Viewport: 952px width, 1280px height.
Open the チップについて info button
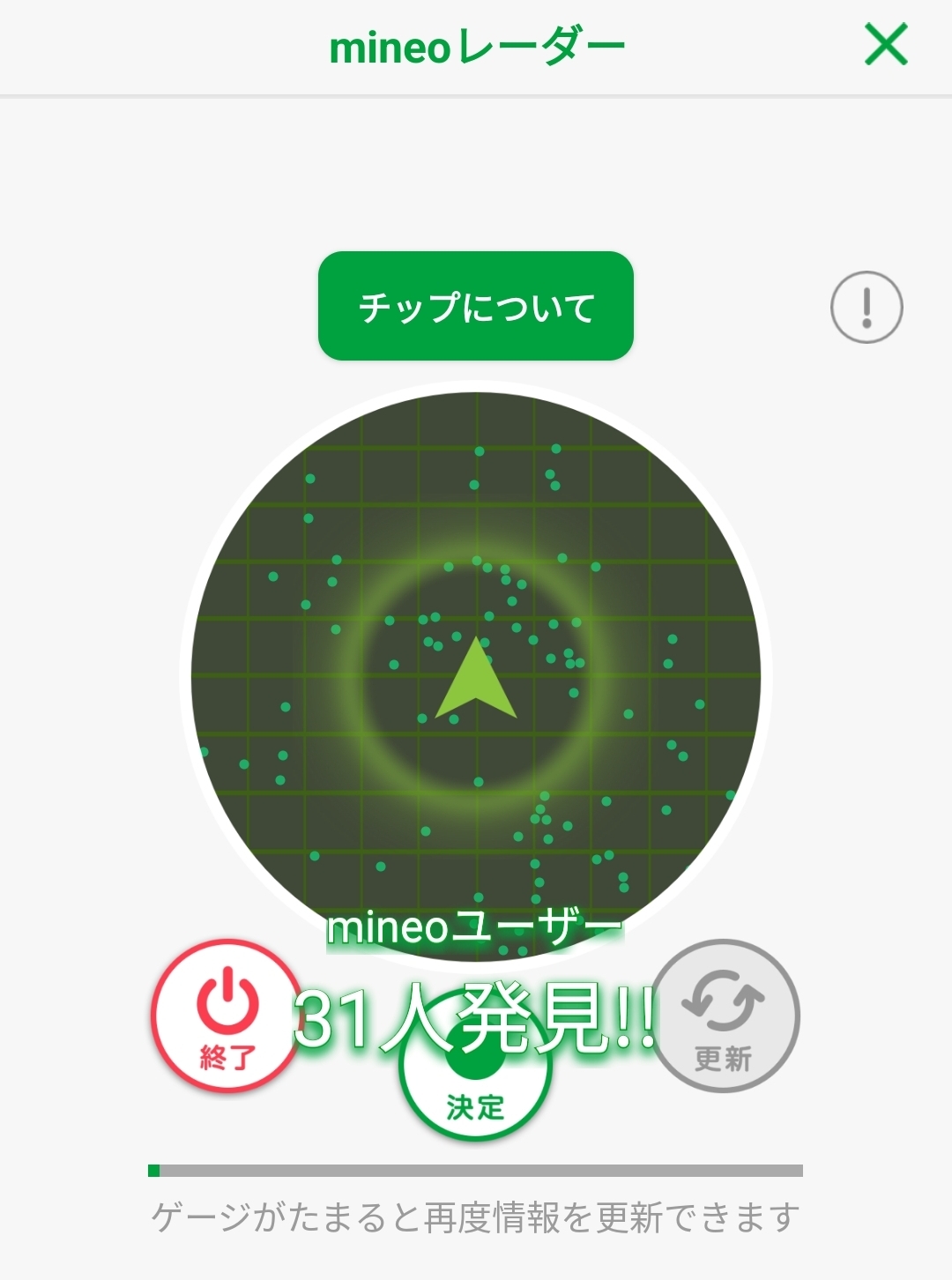tap(476, 306)
